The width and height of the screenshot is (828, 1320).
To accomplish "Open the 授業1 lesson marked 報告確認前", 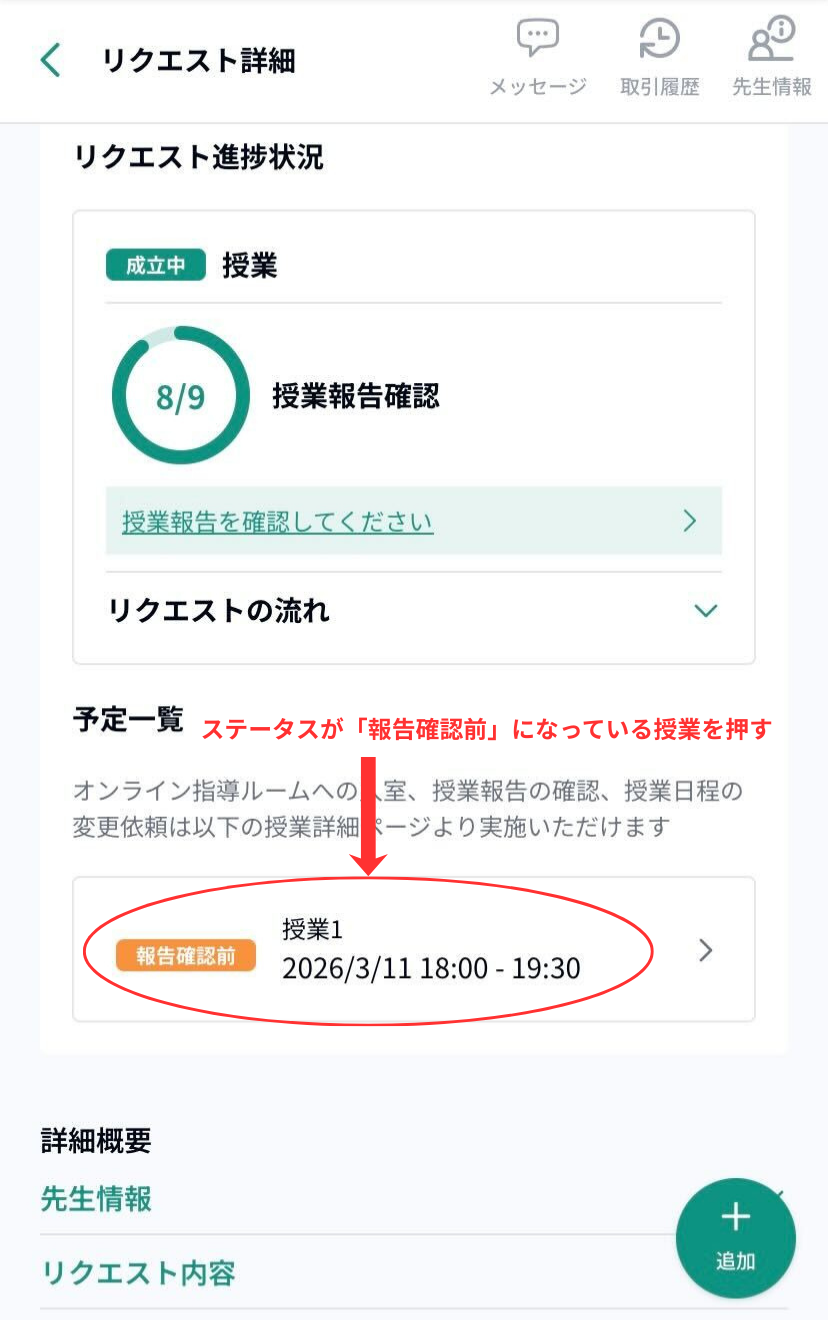I will pos(413,950).
